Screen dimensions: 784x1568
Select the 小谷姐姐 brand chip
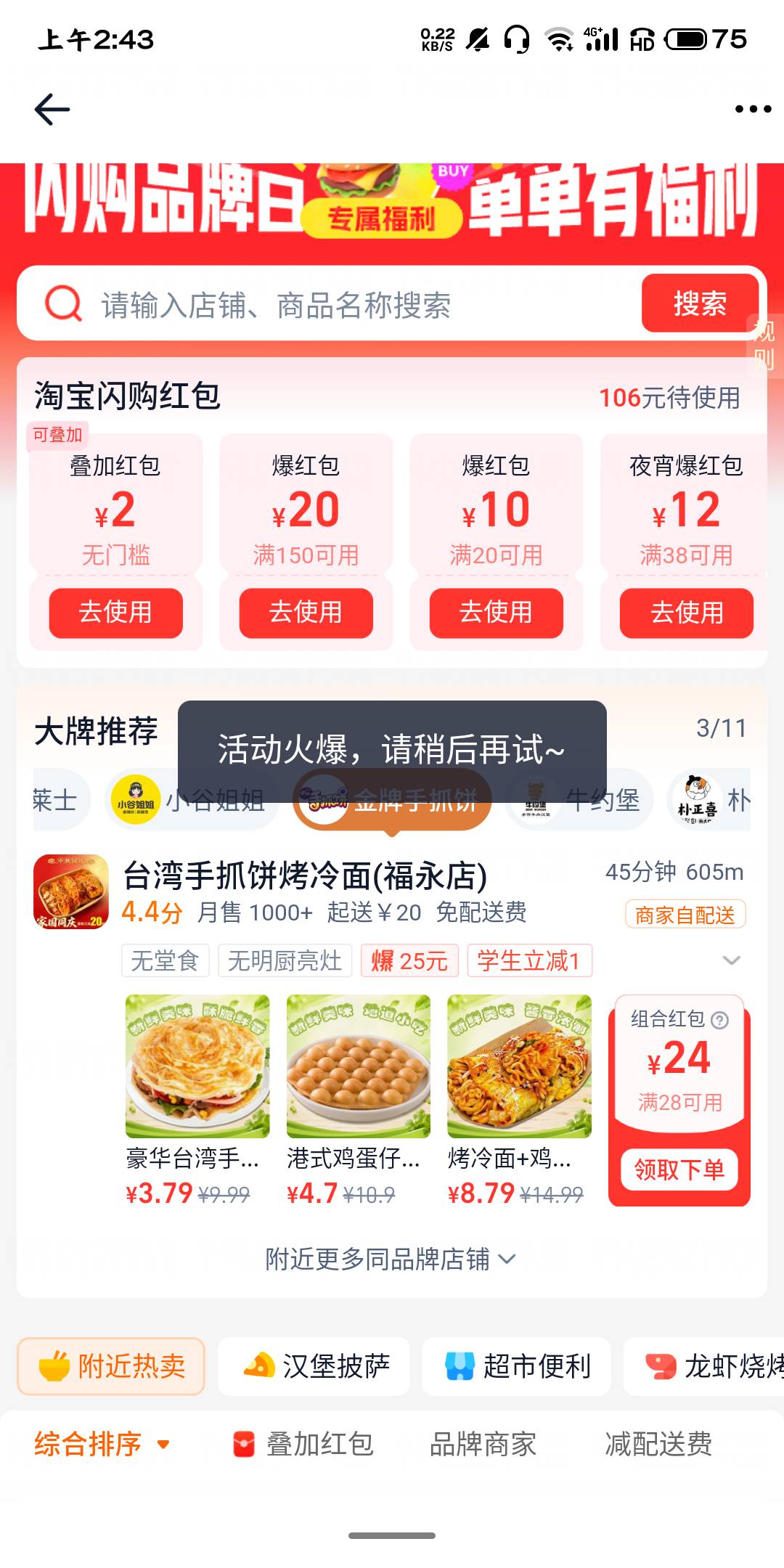(x=192, y=799)
